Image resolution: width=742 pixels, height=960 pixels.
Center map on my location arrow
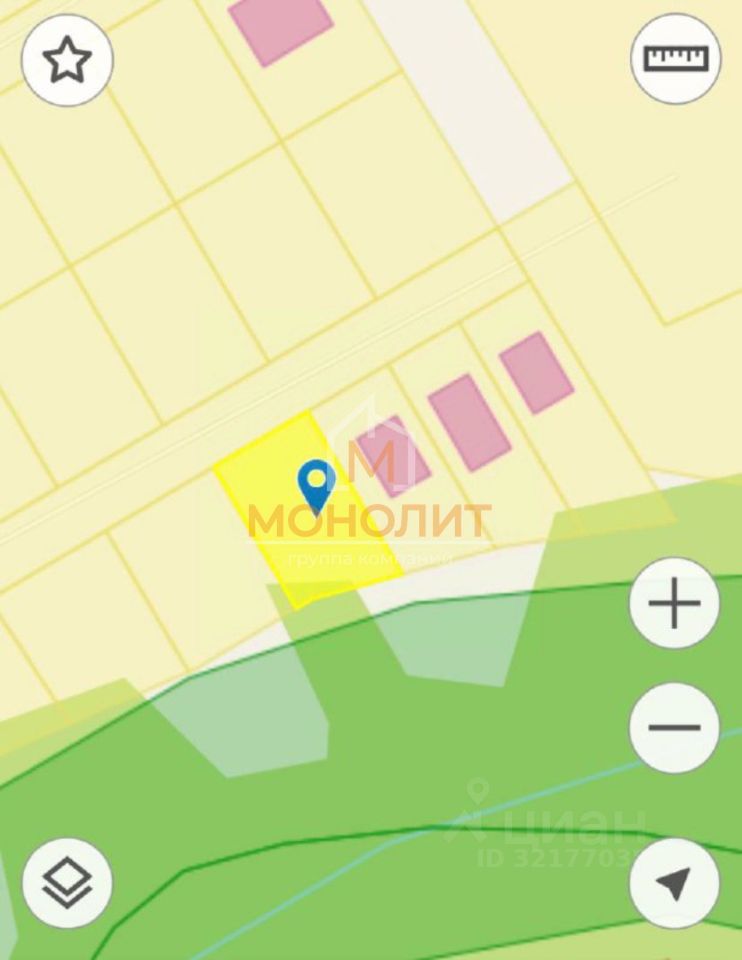click(674, 883)
